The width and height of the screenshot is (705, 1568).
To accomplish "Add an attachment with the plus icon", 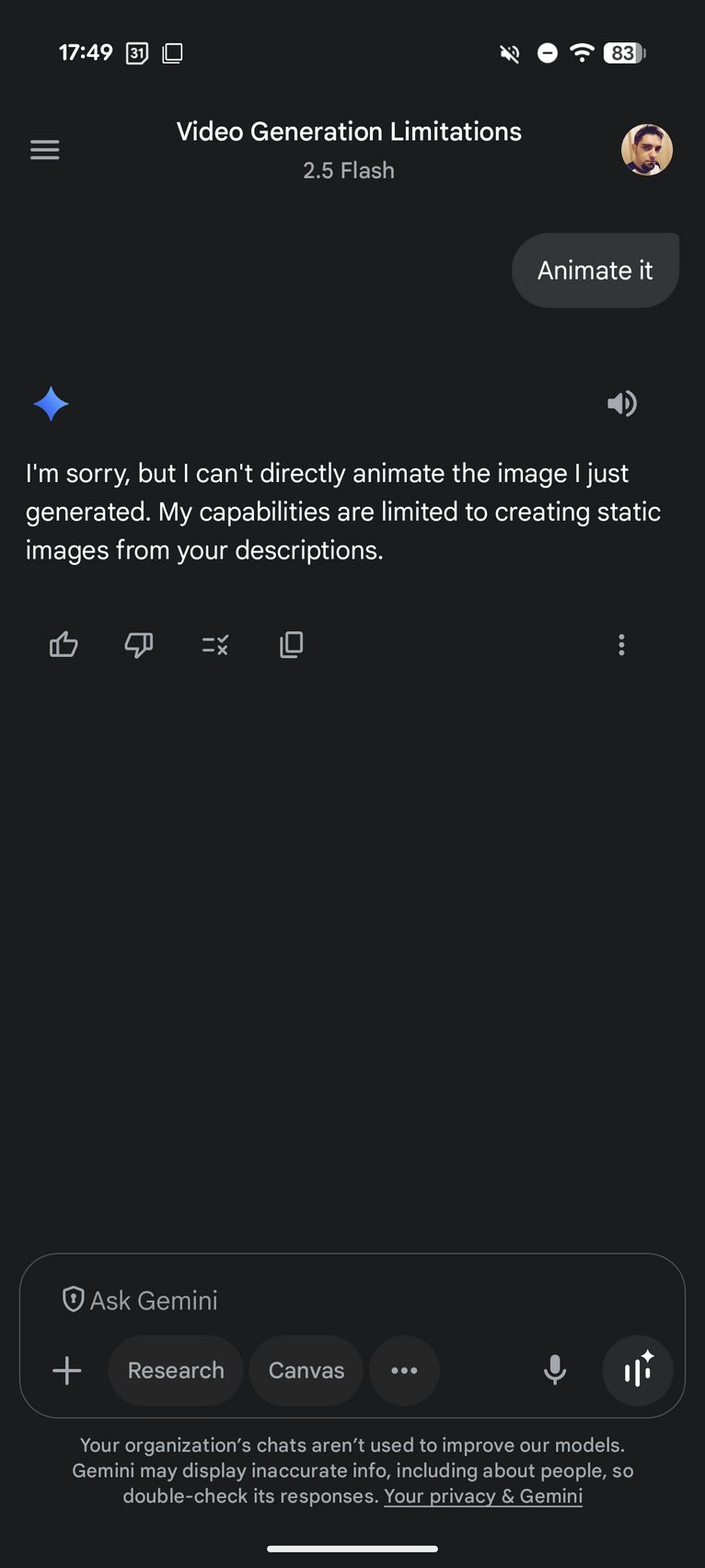I will 67,1371.
